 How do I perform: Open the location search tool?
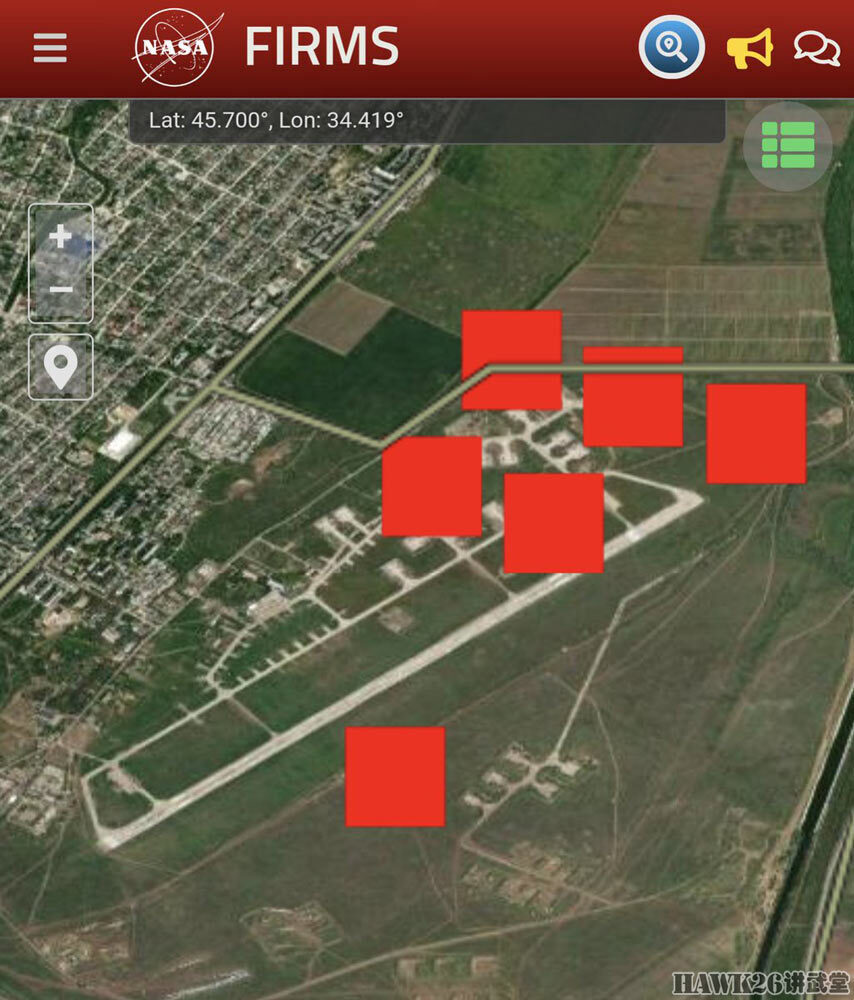click(671, 47)
